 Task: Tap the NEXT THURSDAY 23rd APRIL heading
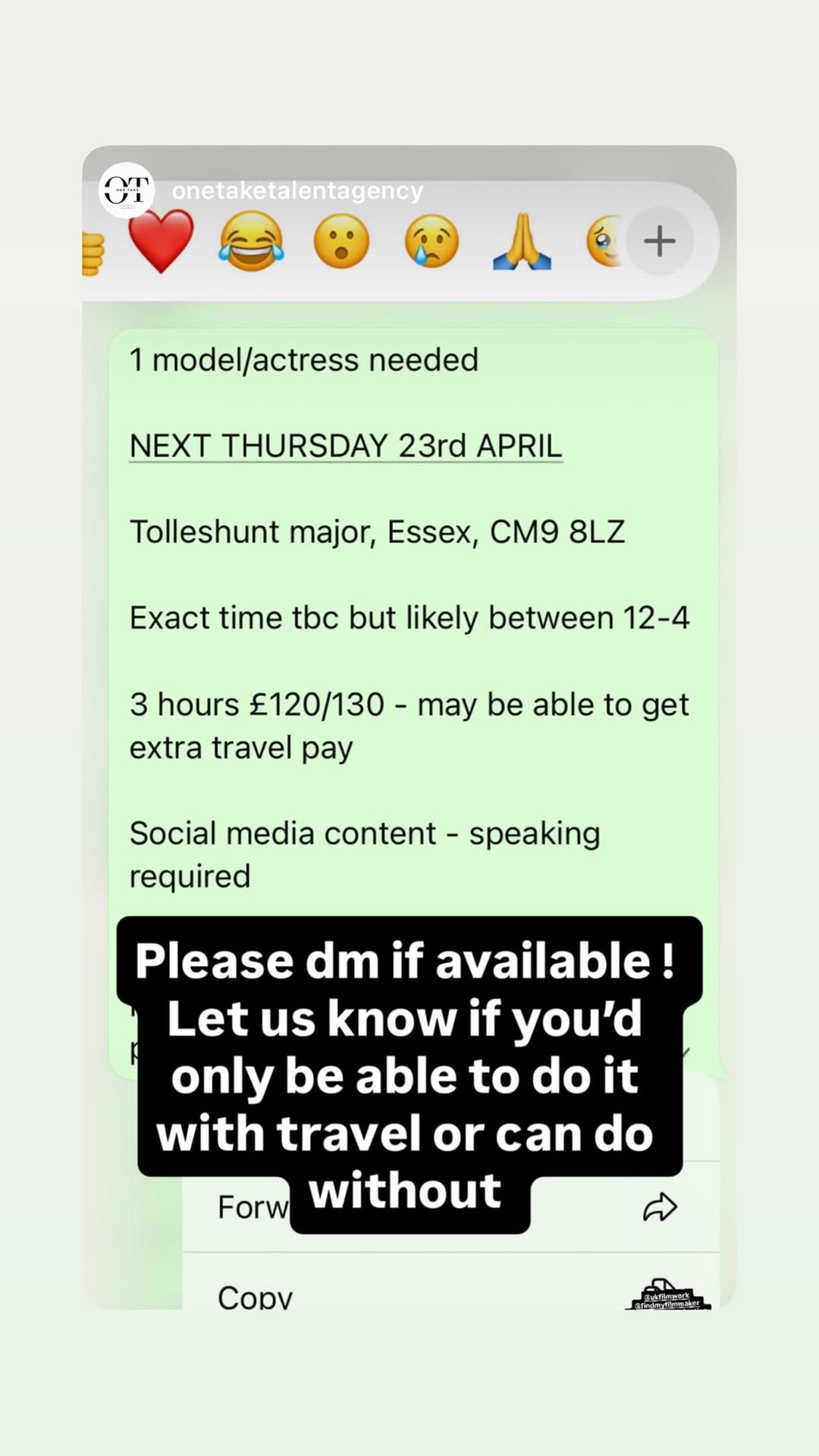(x=346, y=446)
